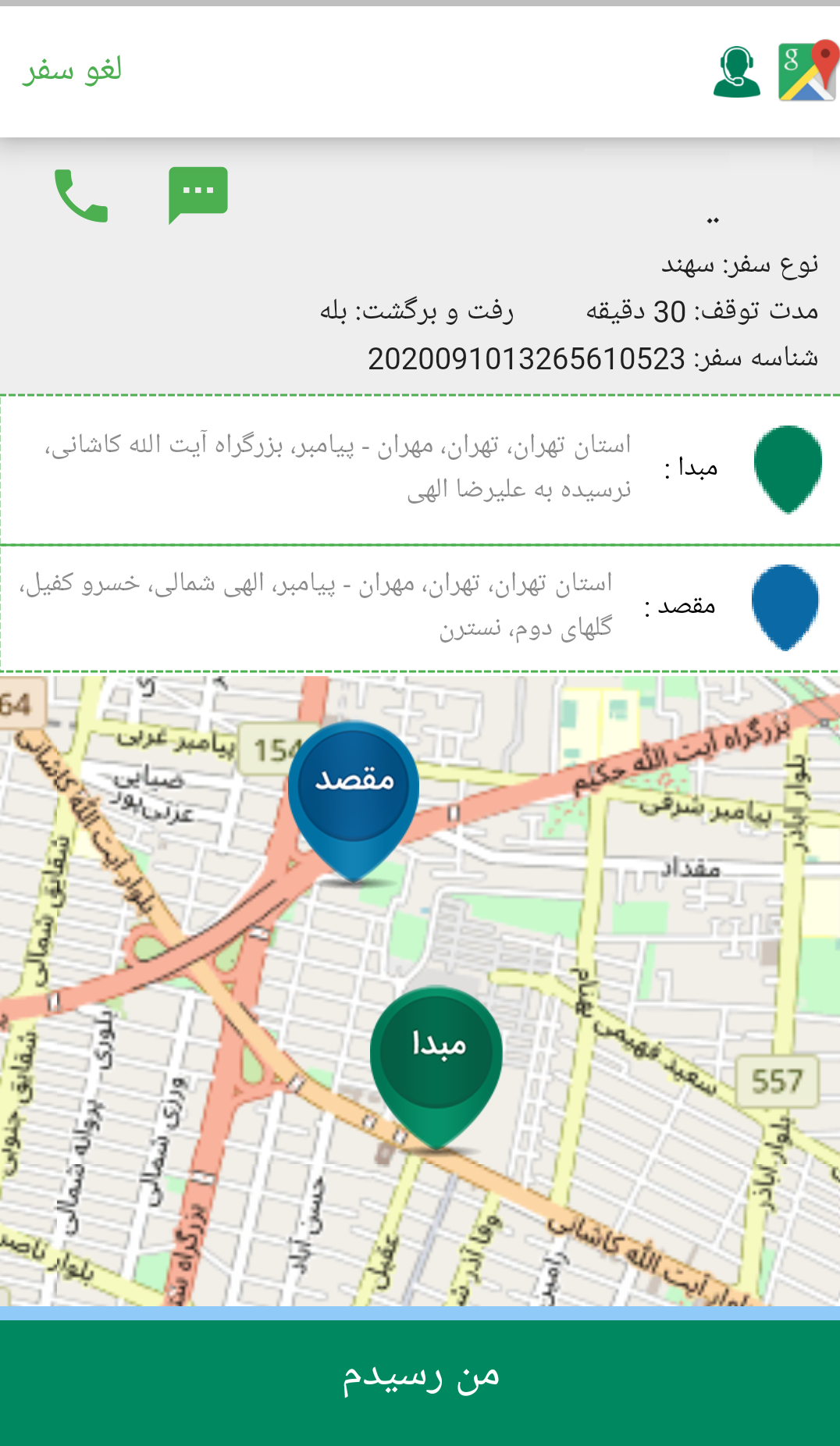The height and width of the screenshot is (1446, 840).
Task: Call the passenger by phone
Action: pyautogui.click(x=81, y=195)
